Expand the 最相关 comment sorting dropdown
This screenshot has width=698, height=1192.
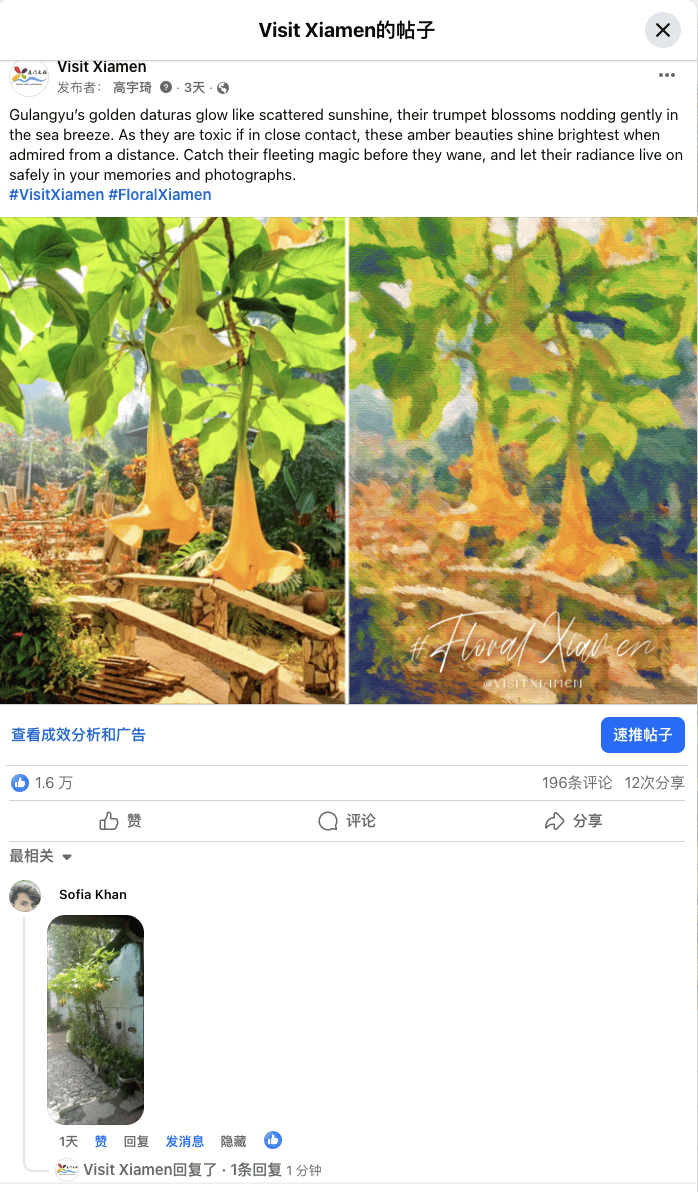(41, 857)
